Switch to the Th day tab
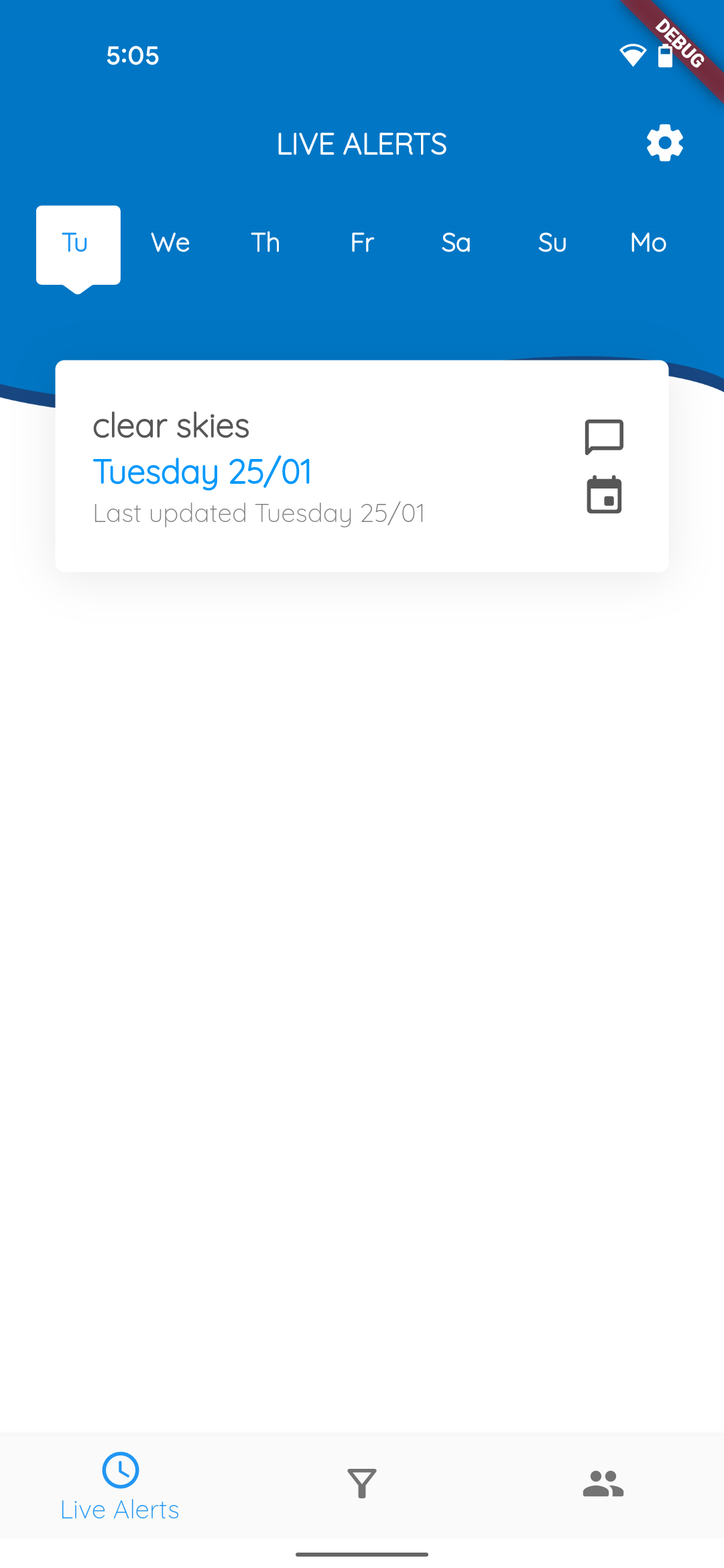This screenshot has height=1568, width=724. (265, 243)
